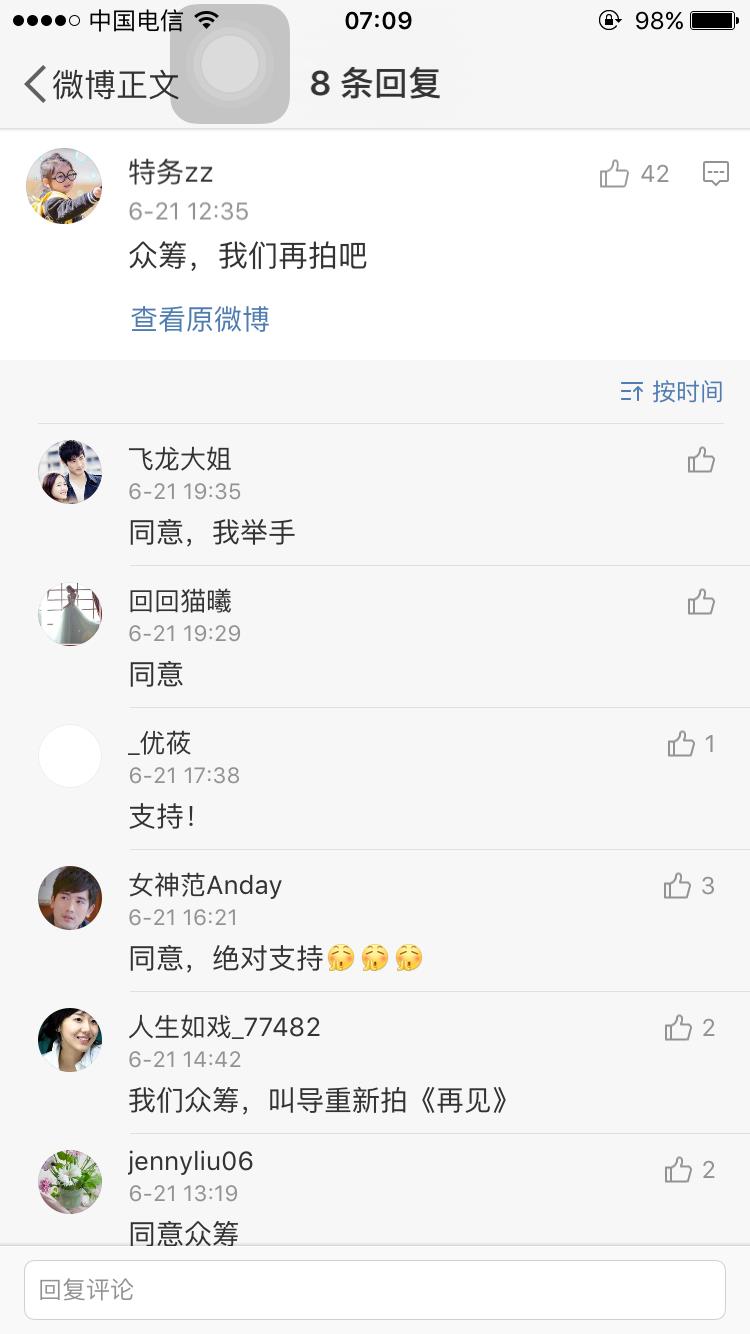View 人生如戏_77482's profile avatar
Screen dimensions: 750x1334
tap(70, 1040)
